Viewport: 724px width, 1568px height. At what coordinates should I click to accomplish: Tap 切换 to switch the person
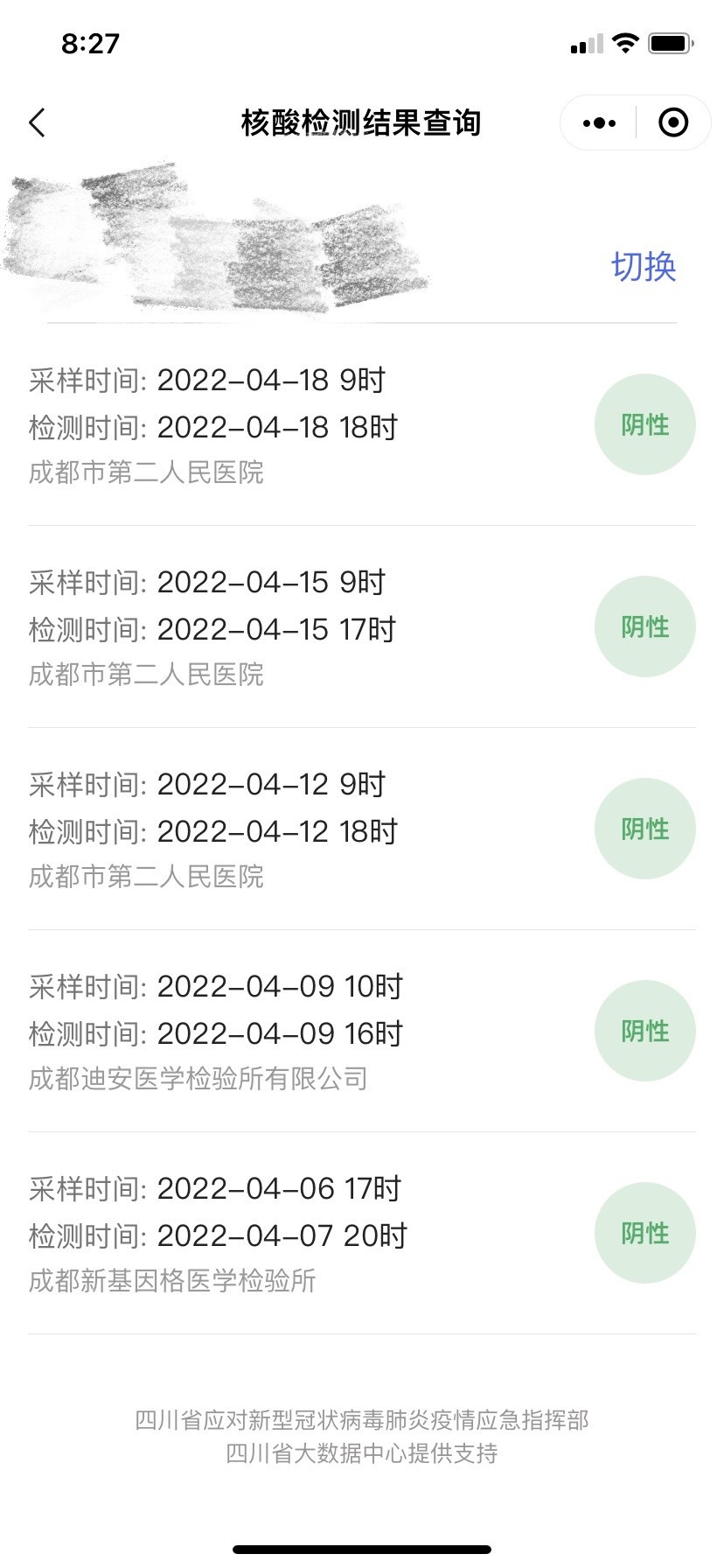point(644,267)
